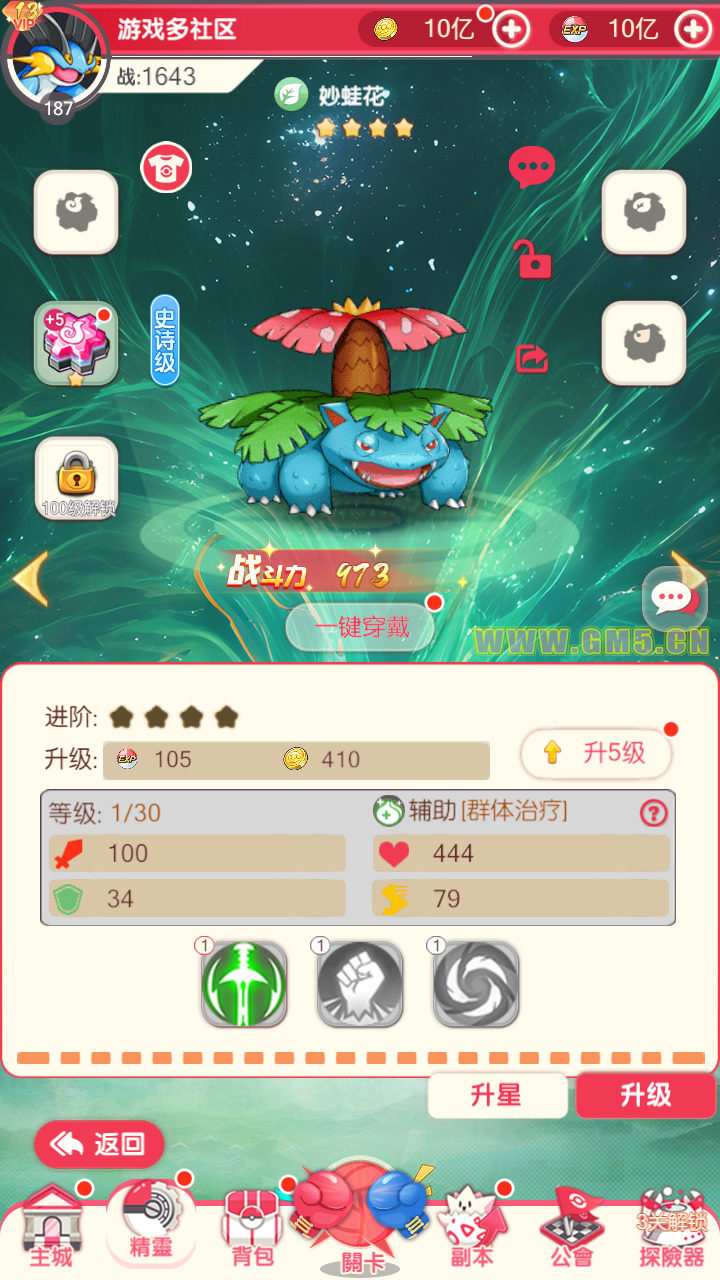Viewport: 720px width, 1280px height.
Task: Switch to the 升星 tab
Action: [x=497, y=1095]
